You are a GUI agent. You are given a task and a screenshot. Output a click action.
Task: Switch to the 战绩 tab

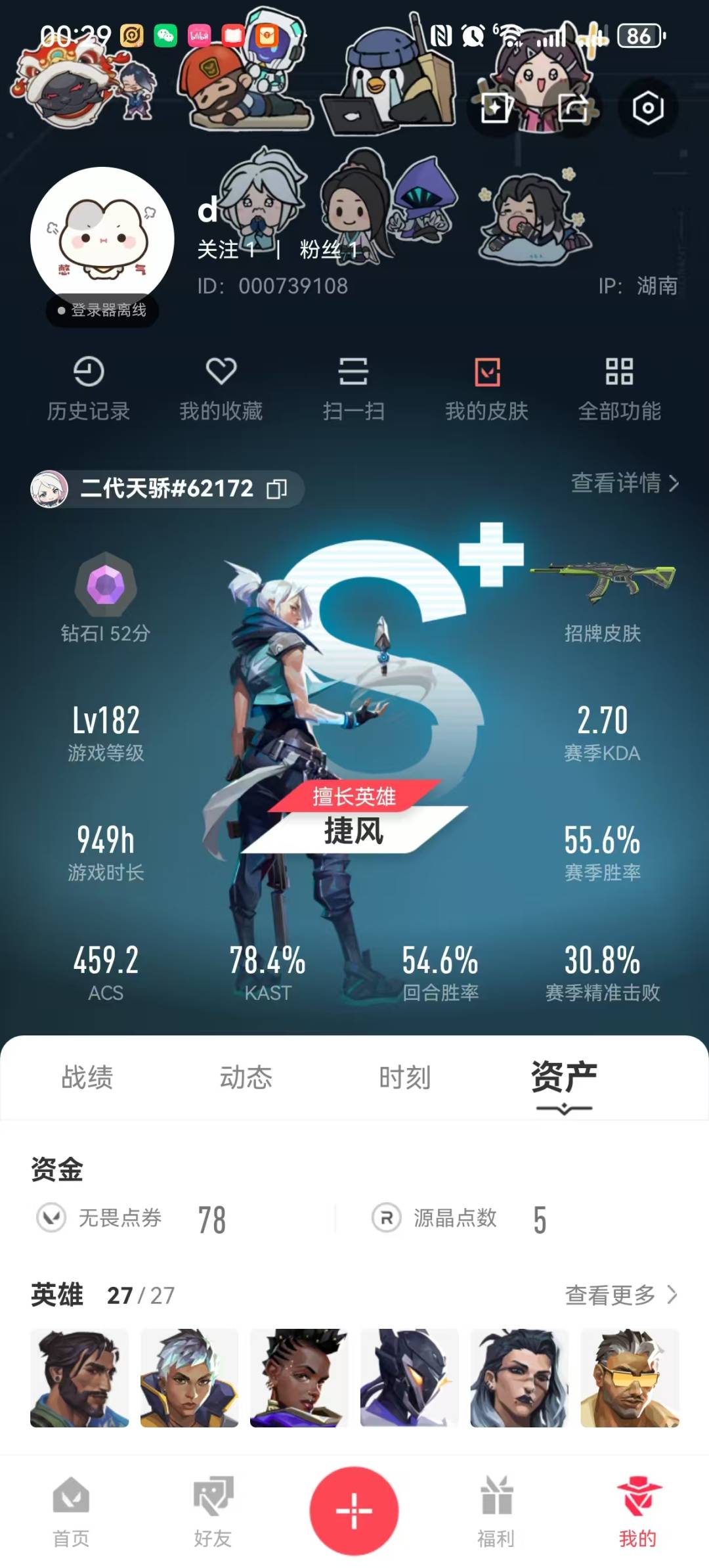pyautogui.click(x=87, y=1078)
